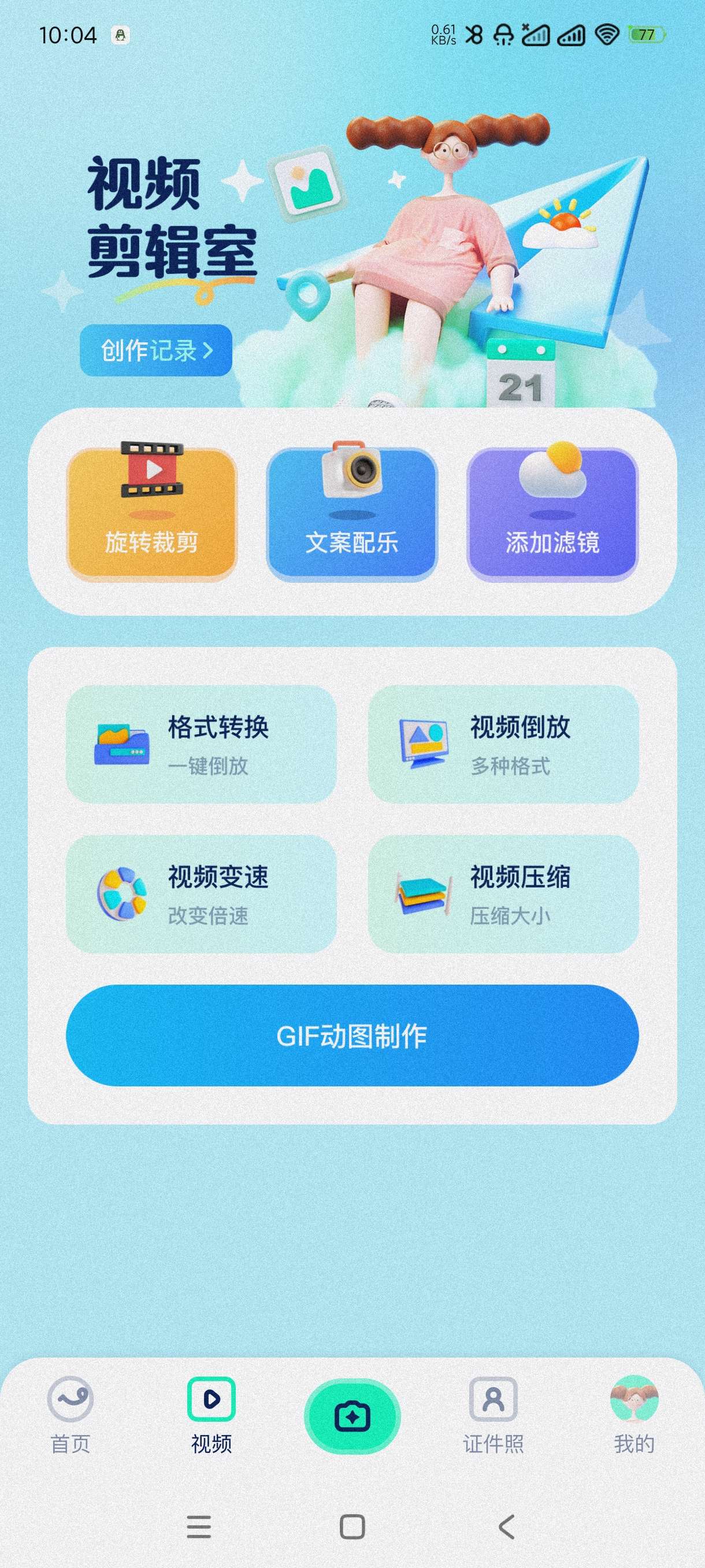Open the 旋转裁剪 rotate and crop tool

pyautogui.click(x=151, y=515)
